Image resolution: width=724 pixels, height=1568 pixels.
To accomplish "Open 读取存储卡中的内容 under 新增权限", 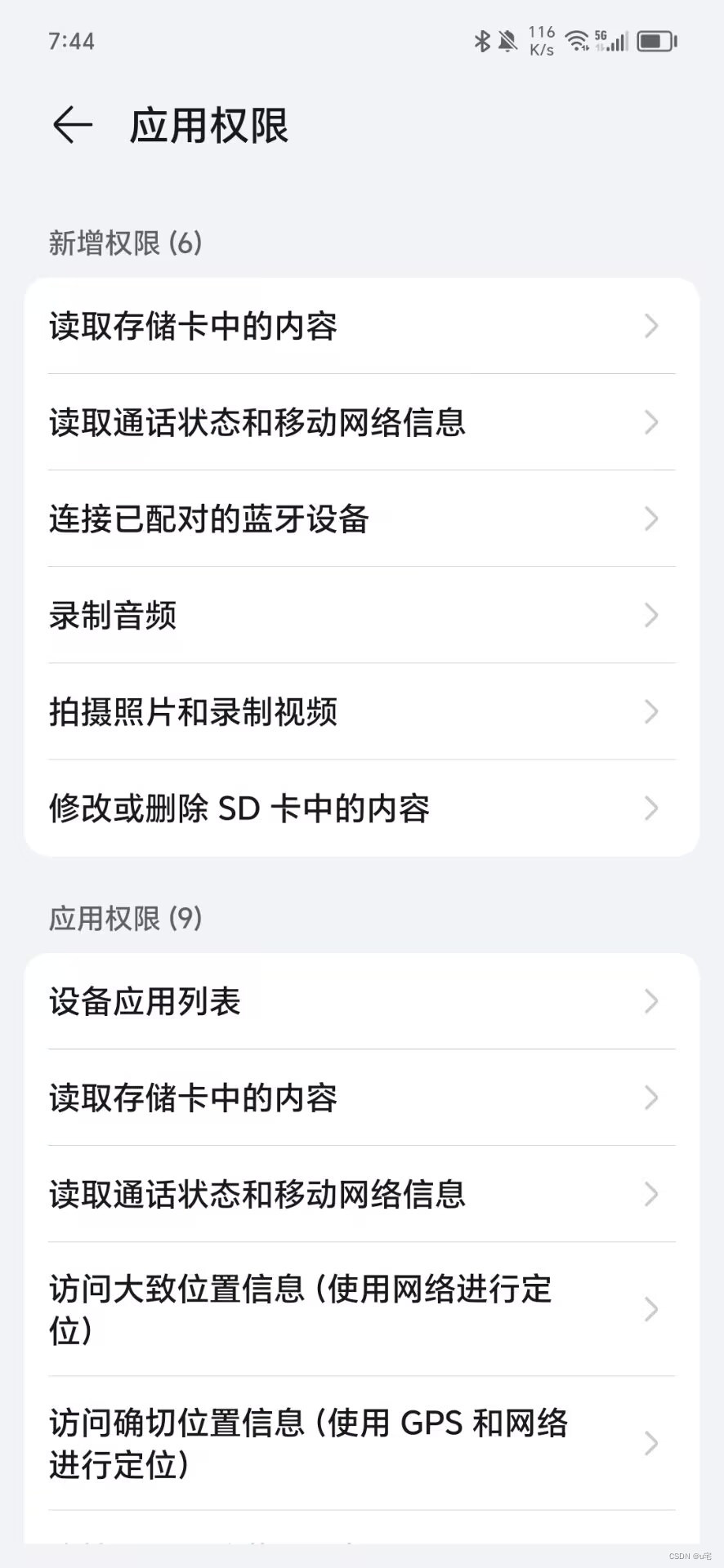I will pos(361,327).
